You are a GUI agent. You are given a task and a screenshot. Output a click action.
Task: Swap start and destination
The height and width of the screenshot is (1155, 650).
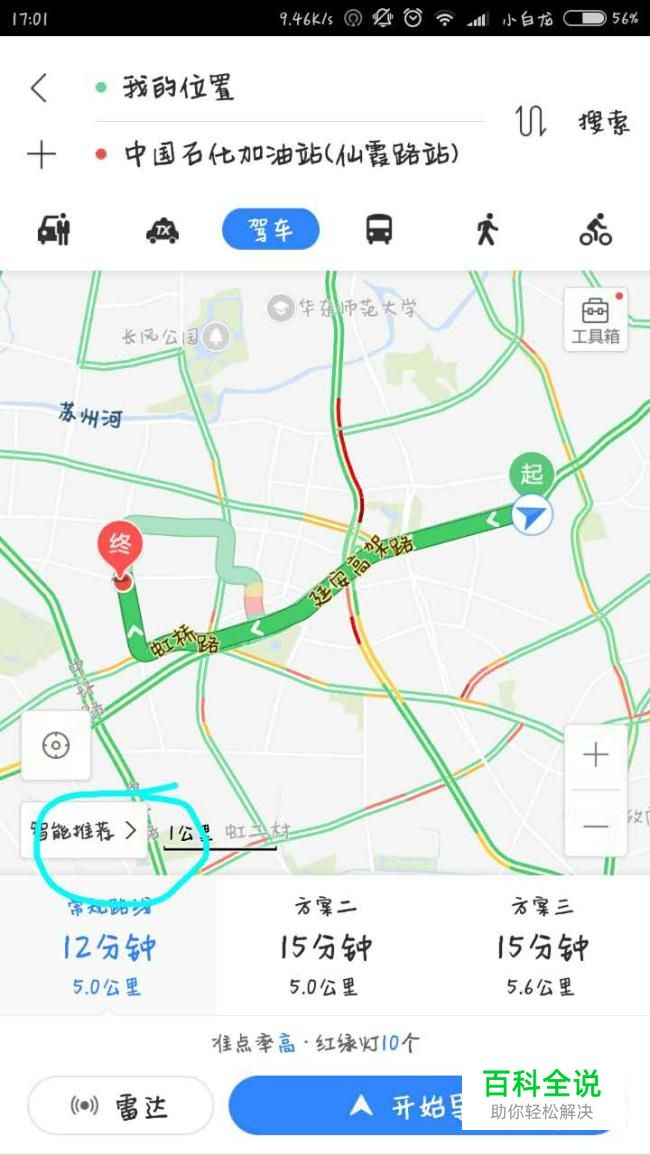[531, 122]
